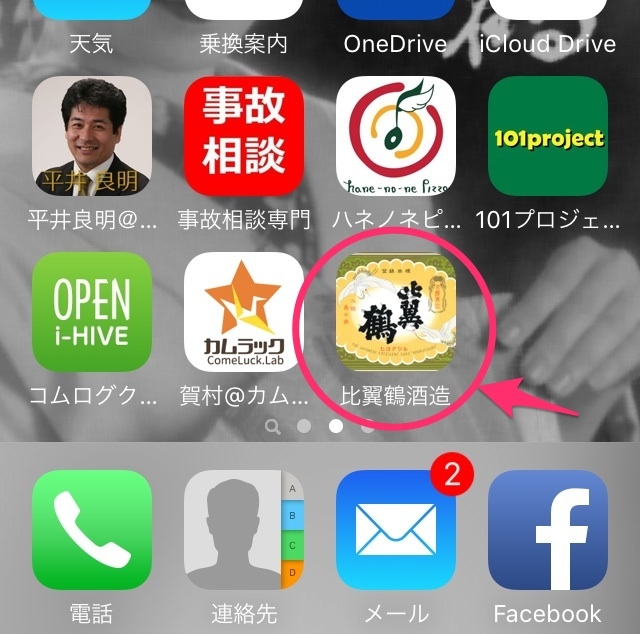Tap the home screen page indicator dots

pyautogui.click(x=320, y=426)
